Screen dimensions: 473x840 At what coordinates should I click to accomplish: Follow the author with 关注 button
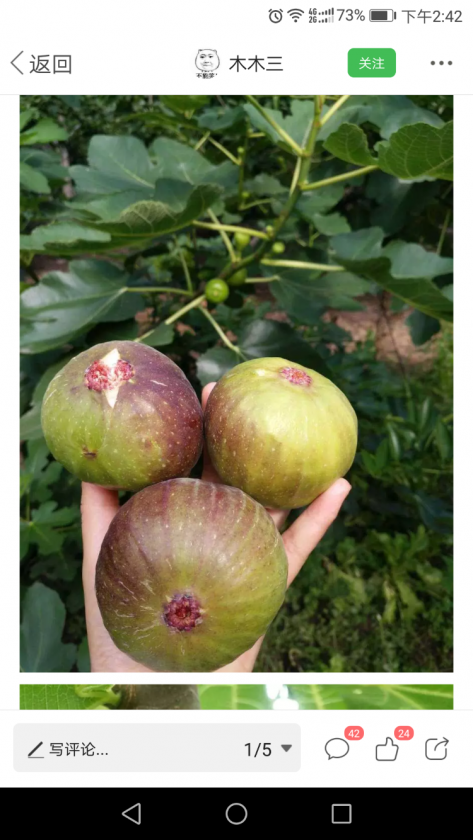click(x=372, y=63)
